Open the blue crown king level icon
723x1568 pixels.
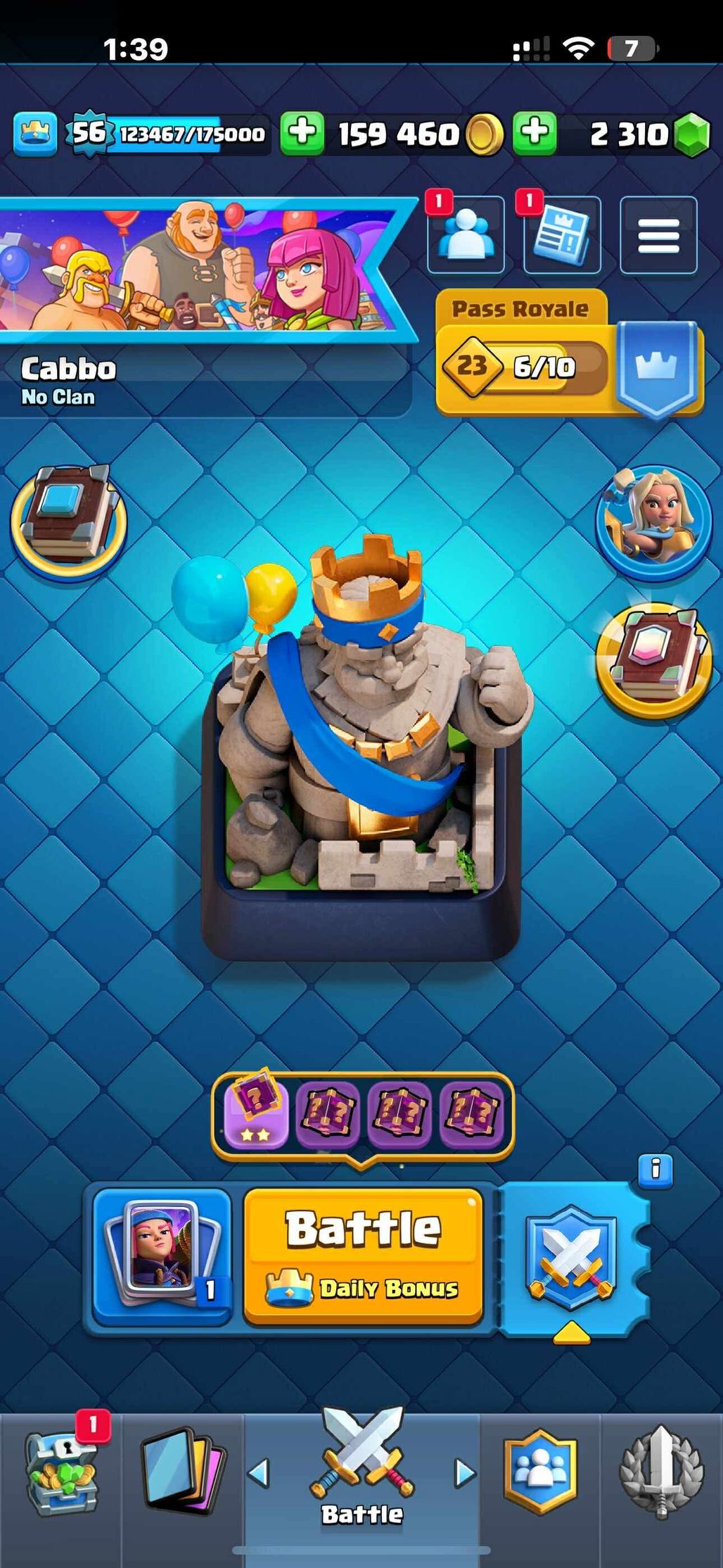[x=35, y=133]
